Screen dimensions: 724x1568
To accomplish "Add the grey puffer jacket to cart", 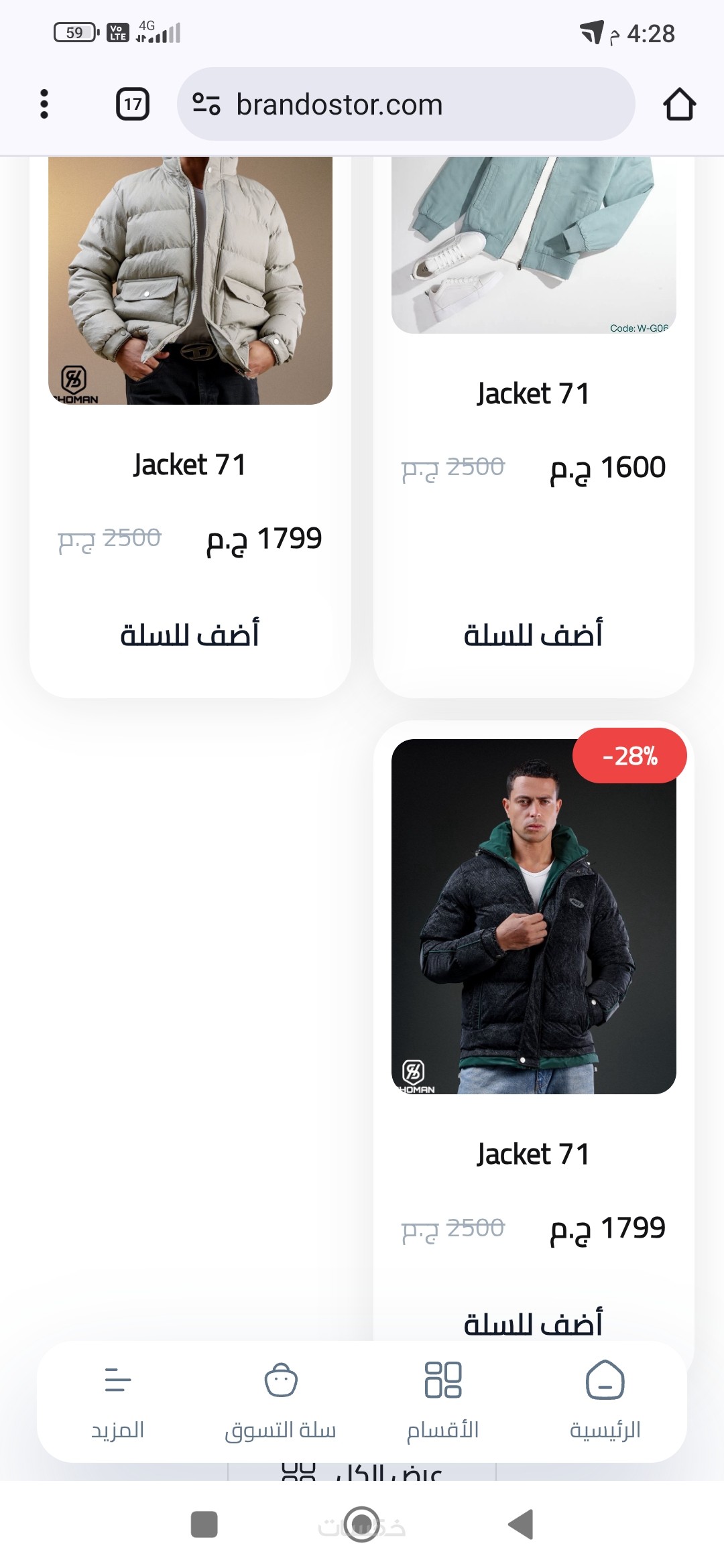I will [x=190, y=635].
